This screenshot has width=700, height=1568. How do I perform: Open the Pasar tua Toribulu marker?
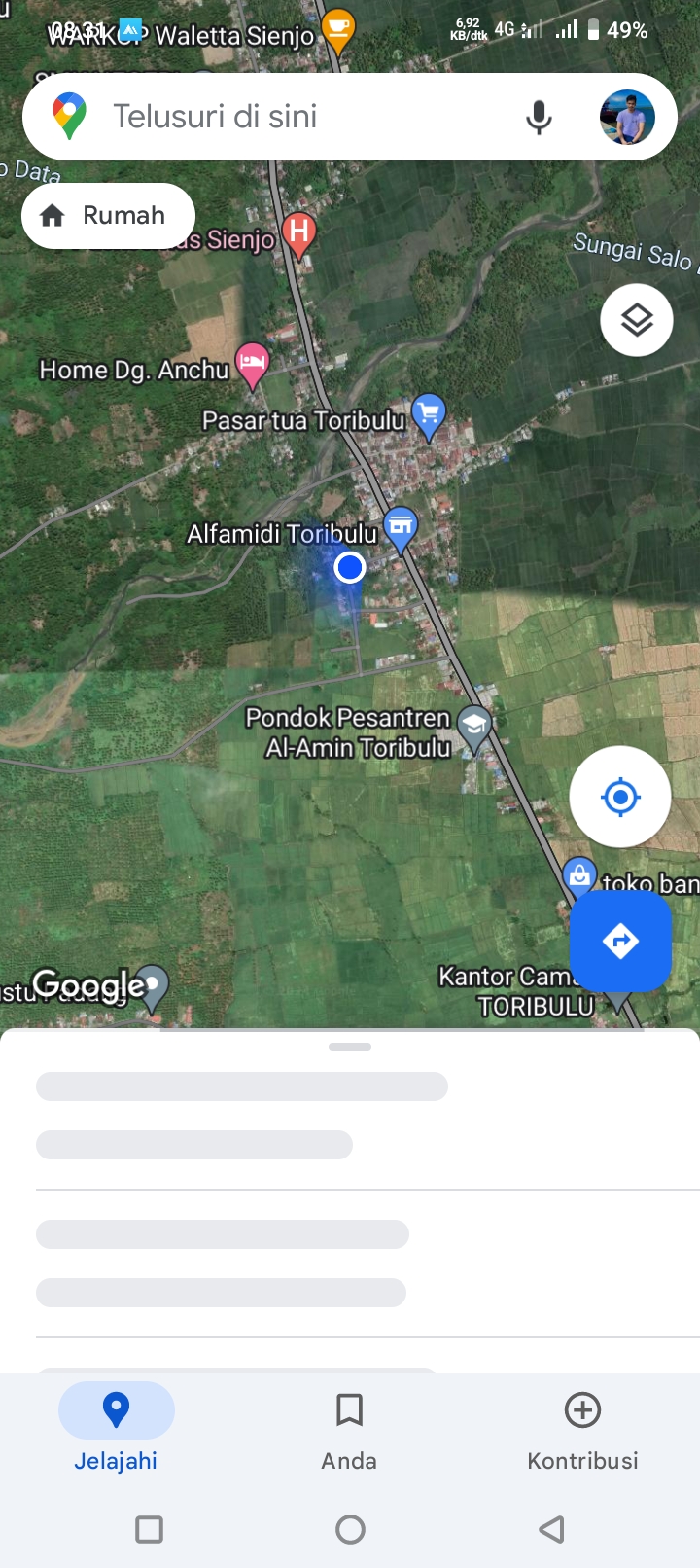click(x=429, y=416)
